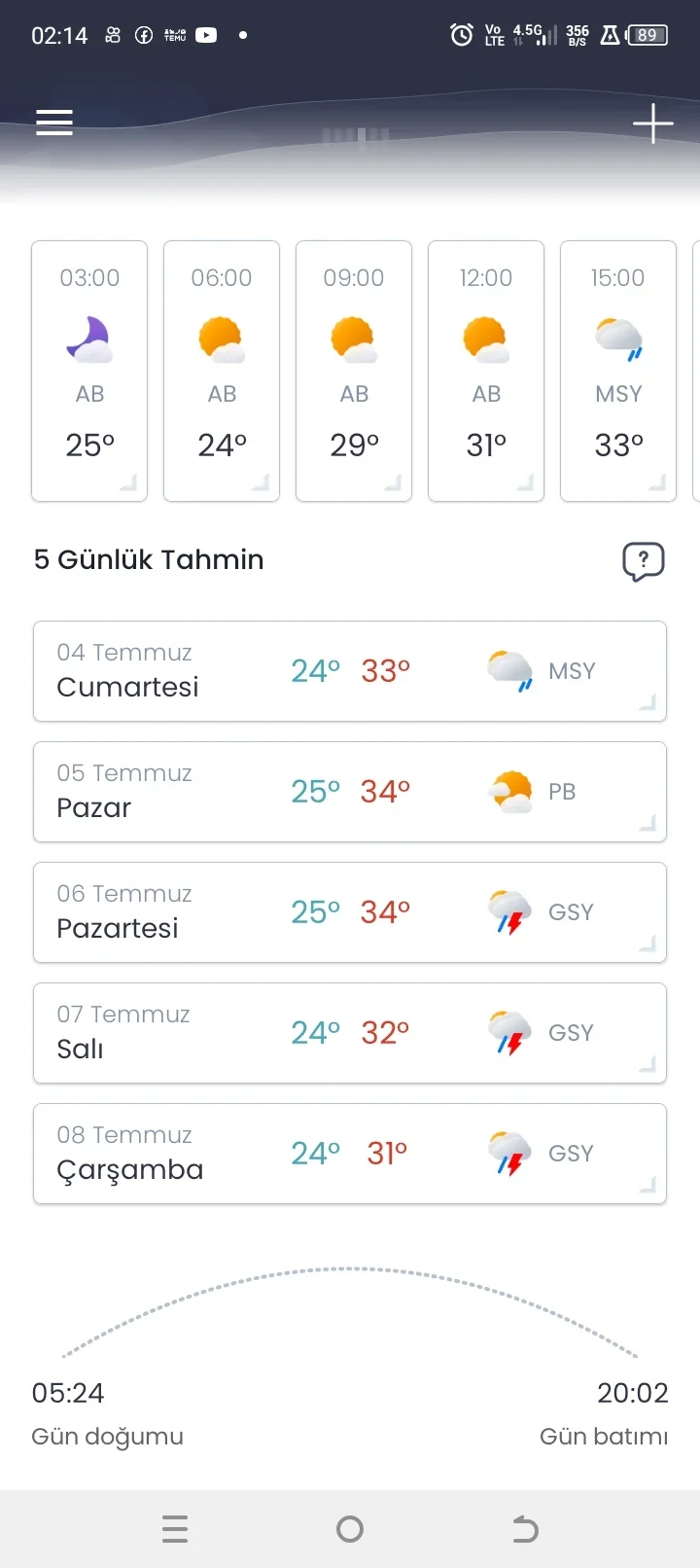Go back using the system back button
Screen dimensions: 700x1568
tap(525, 1529)
